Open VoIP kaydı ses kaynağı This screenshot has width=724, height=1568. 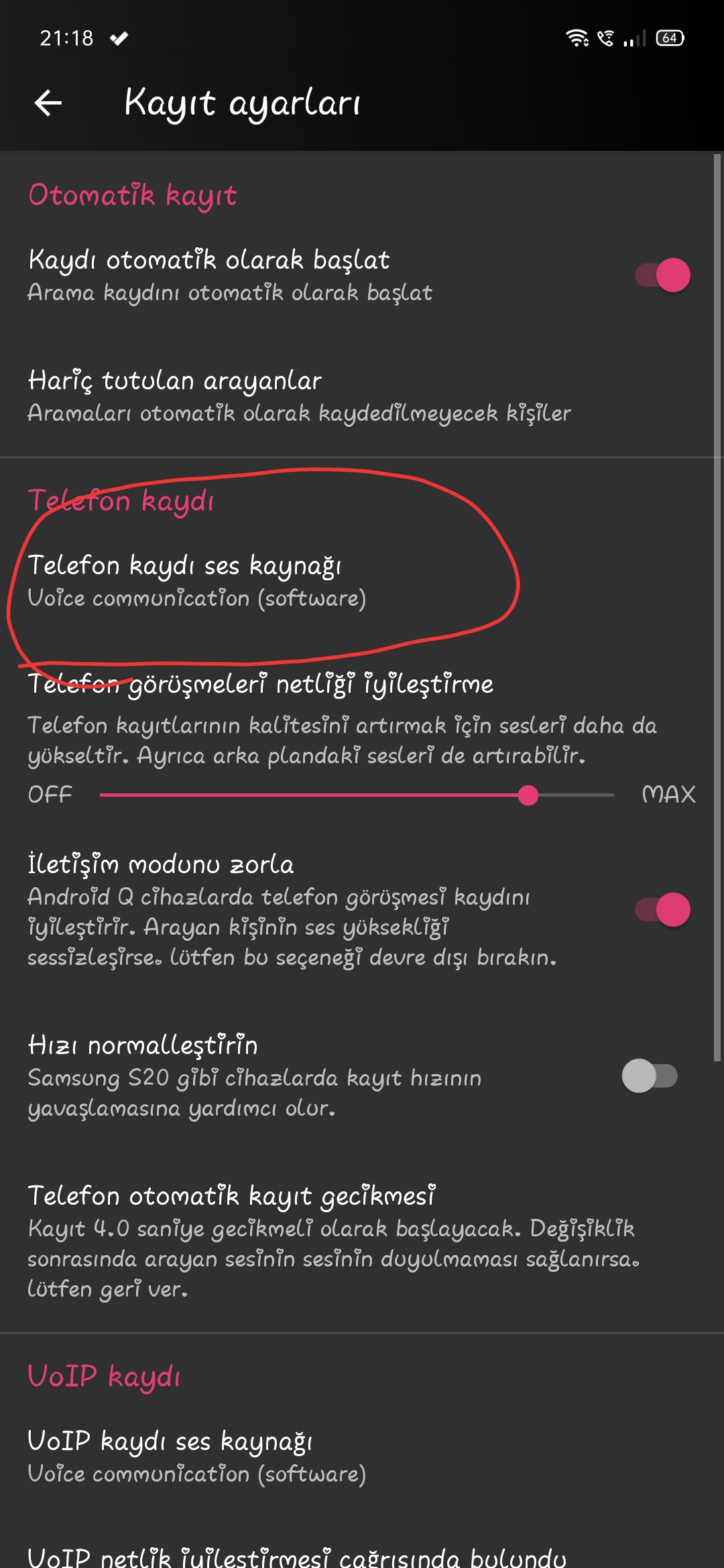tap(197, 1455)
